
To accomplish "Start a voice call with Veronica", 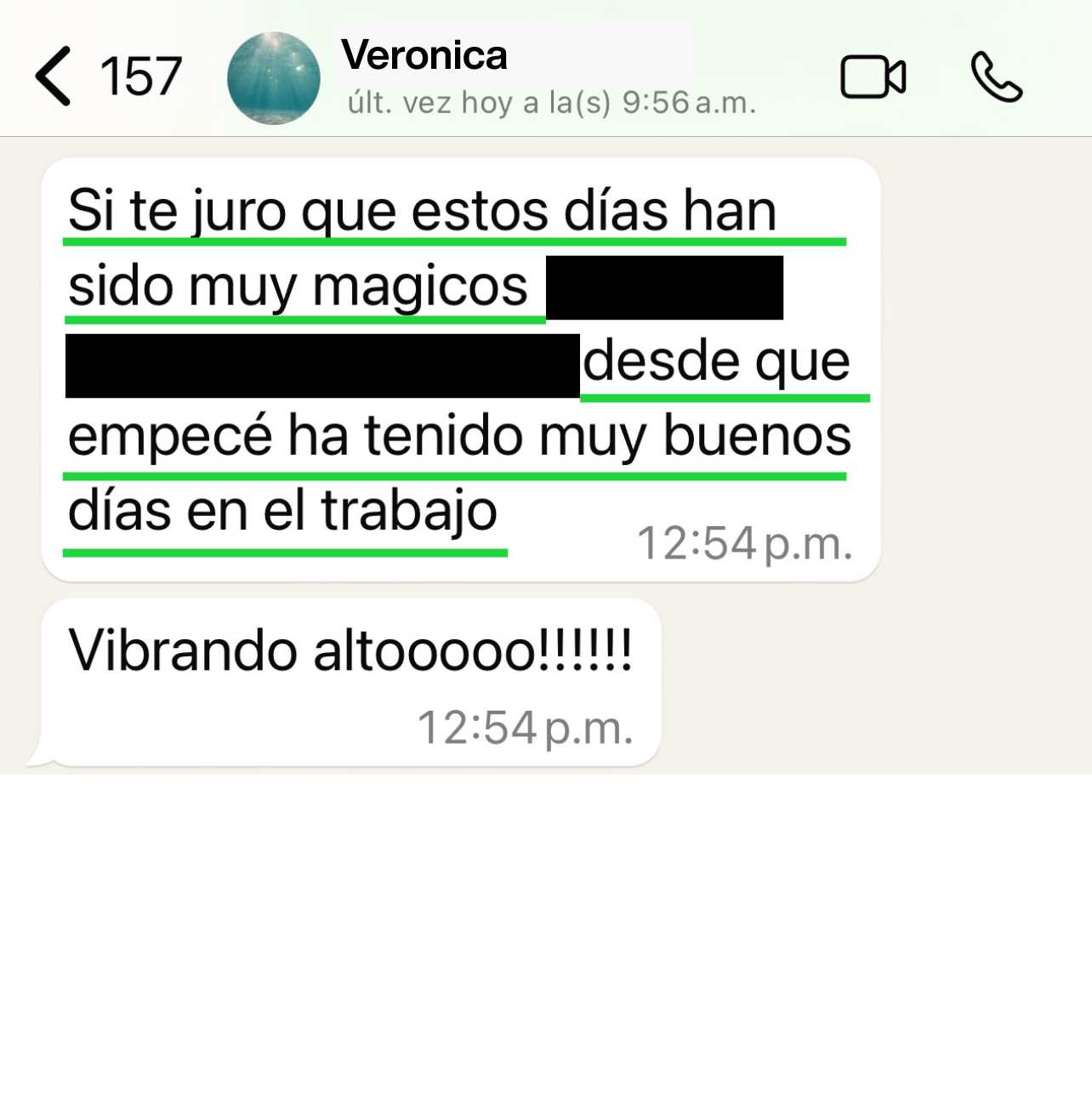I will (996, 77).
